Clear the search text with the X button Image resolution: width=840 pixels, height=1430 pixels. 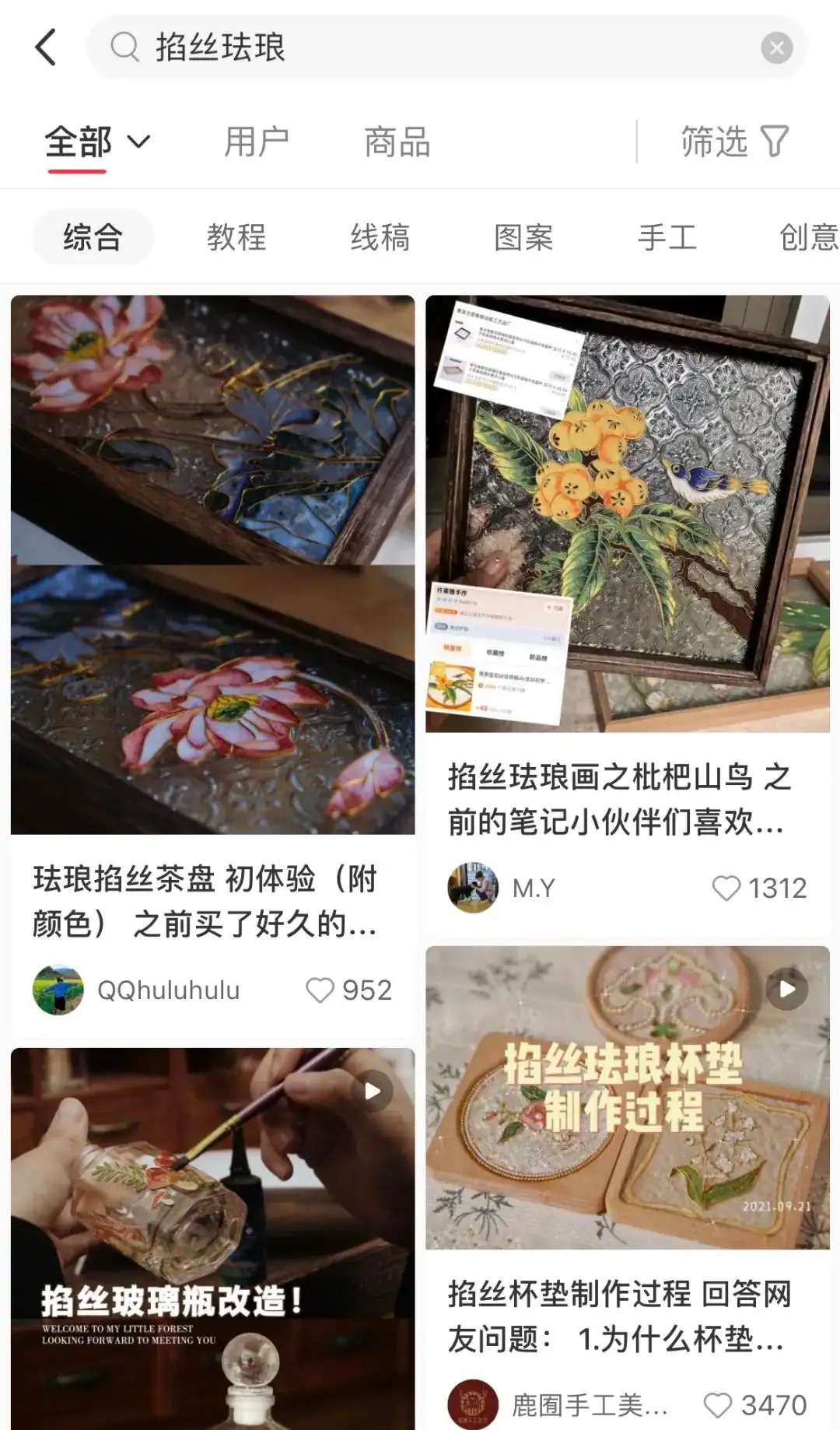click(x=776, y=48)
